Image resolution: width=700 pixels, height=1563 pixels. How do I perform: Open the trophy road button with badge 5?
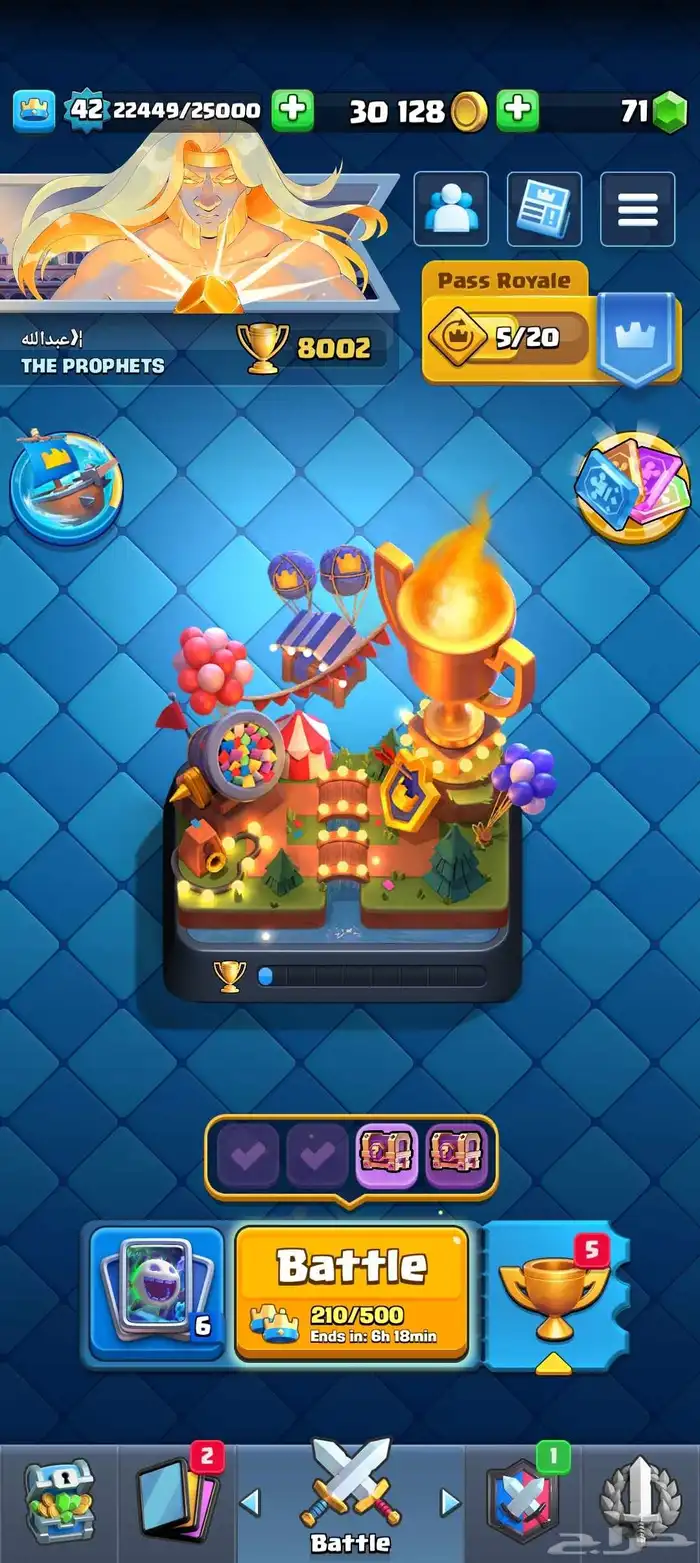pyautogui.click(x=556, y=1298)
